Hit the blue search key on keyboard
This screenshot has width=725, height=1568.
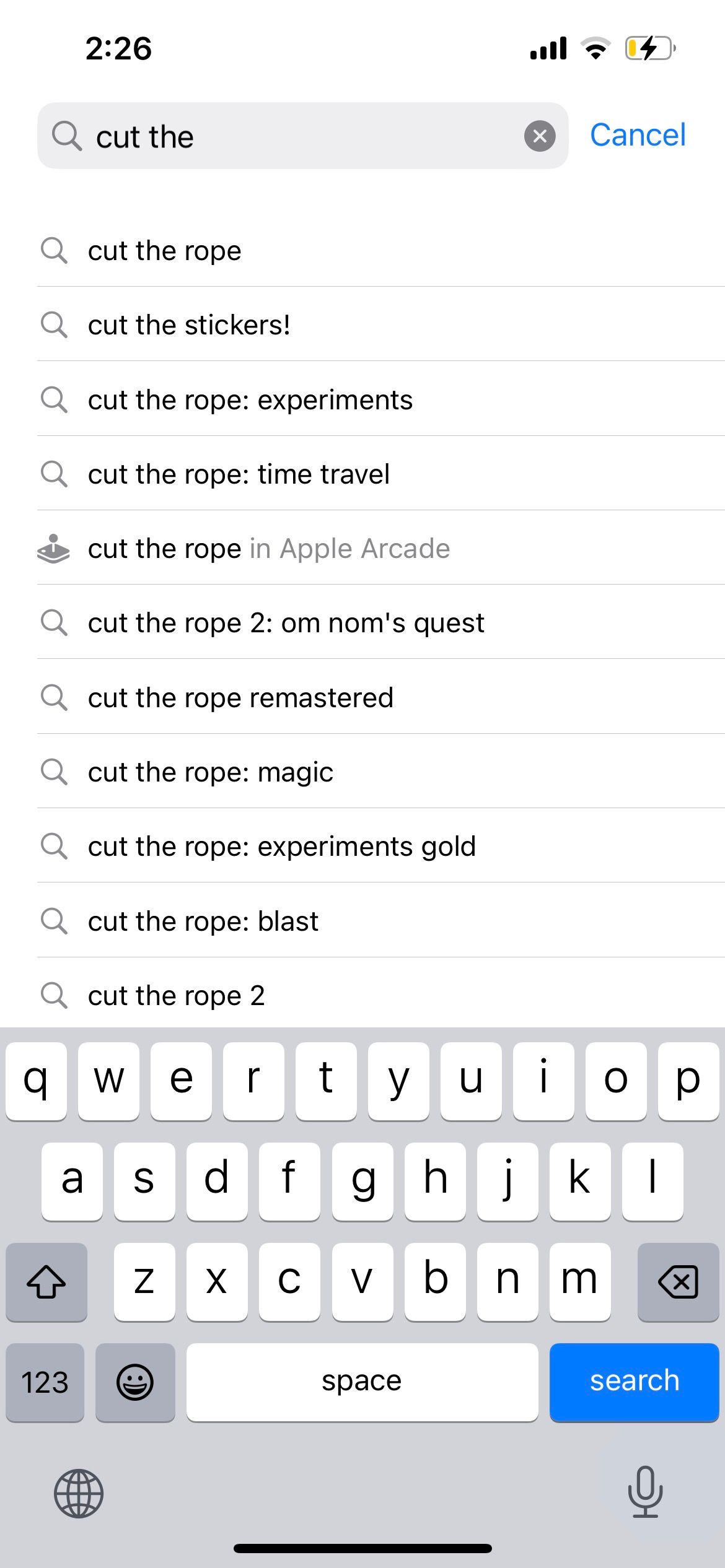pyautogui.click(x=634, y=1382)
